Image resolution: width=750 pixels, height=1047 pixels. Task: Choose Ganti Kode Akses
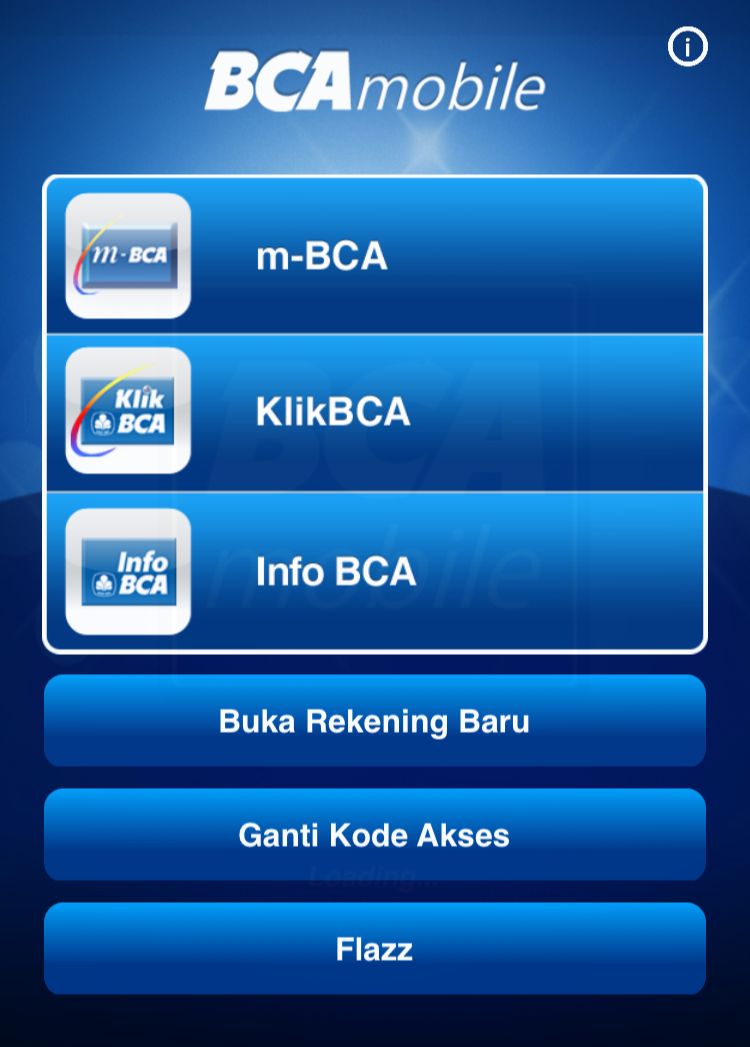375,835
